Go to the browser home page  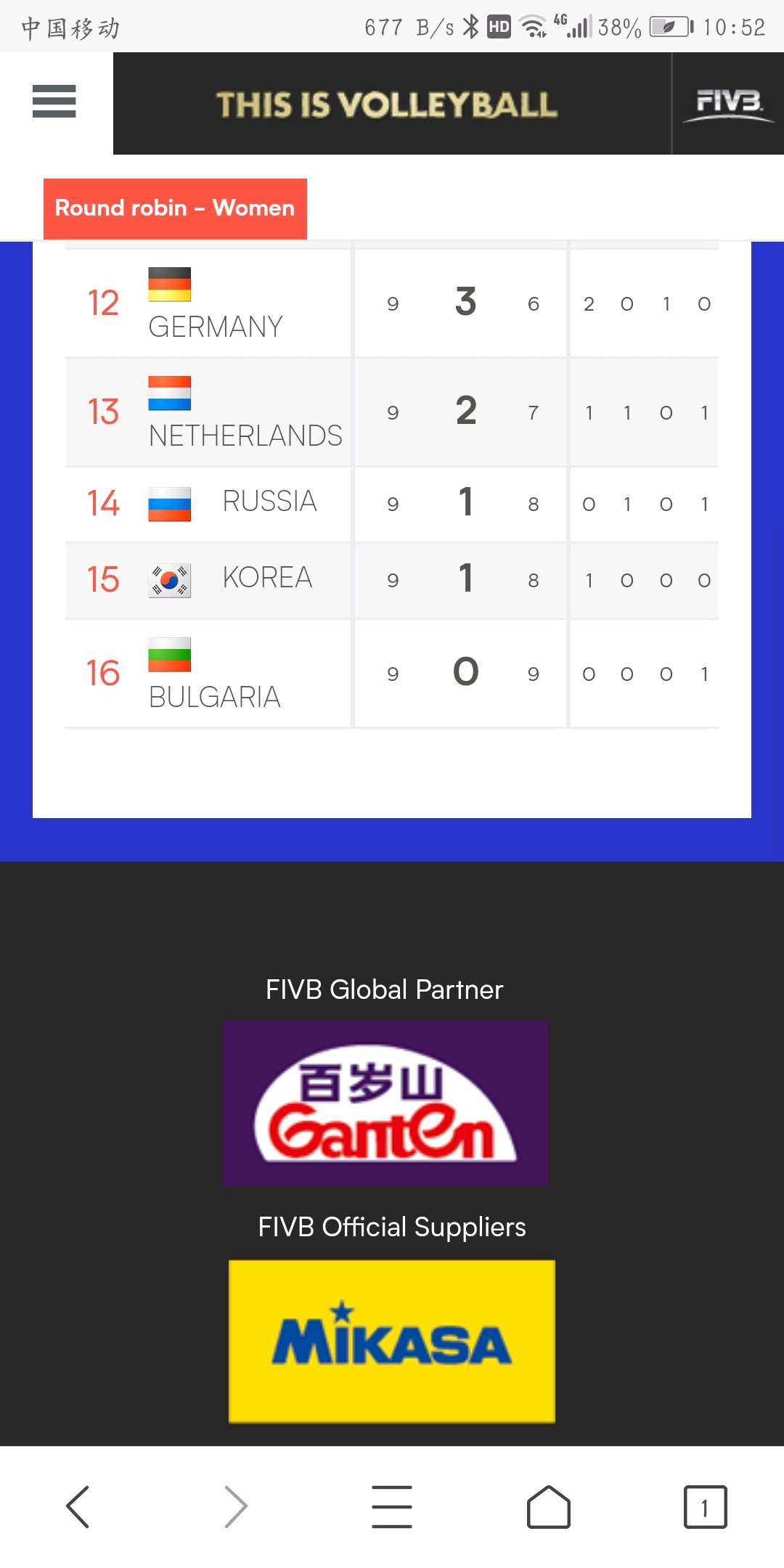tap(548, 1506)
